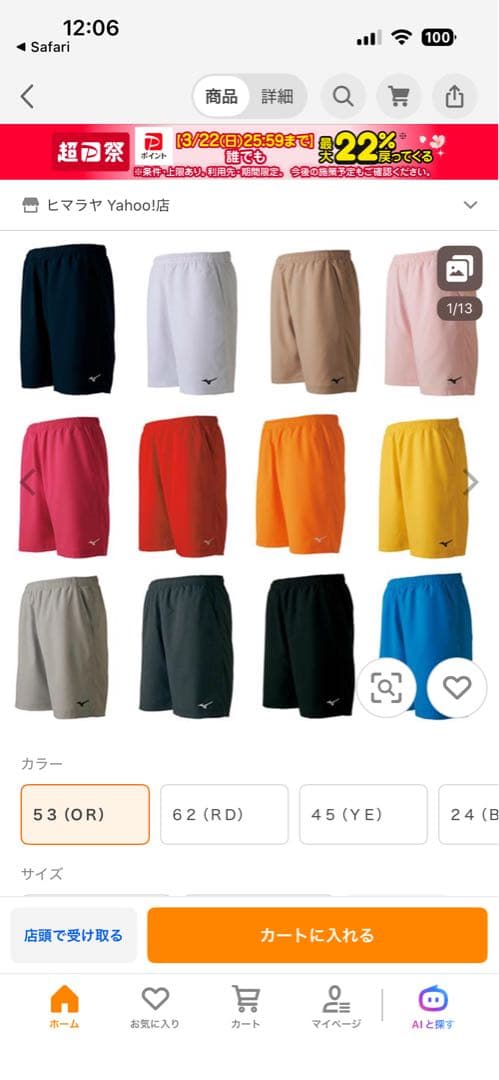Tap 店頭で受け取る button

(74, 935)
